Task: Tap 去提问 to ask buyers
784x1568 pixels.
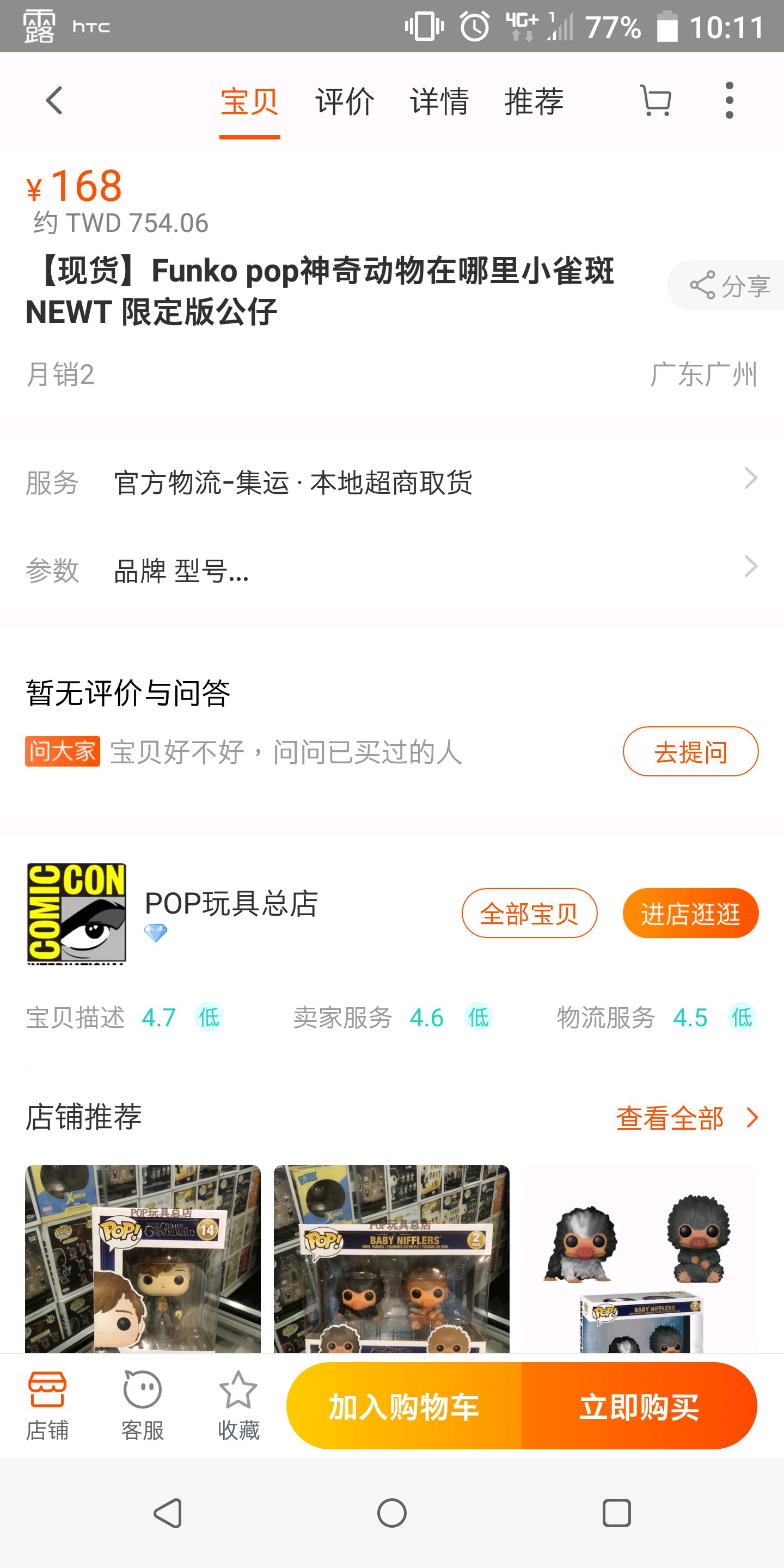Action: (x=690, y=752)
